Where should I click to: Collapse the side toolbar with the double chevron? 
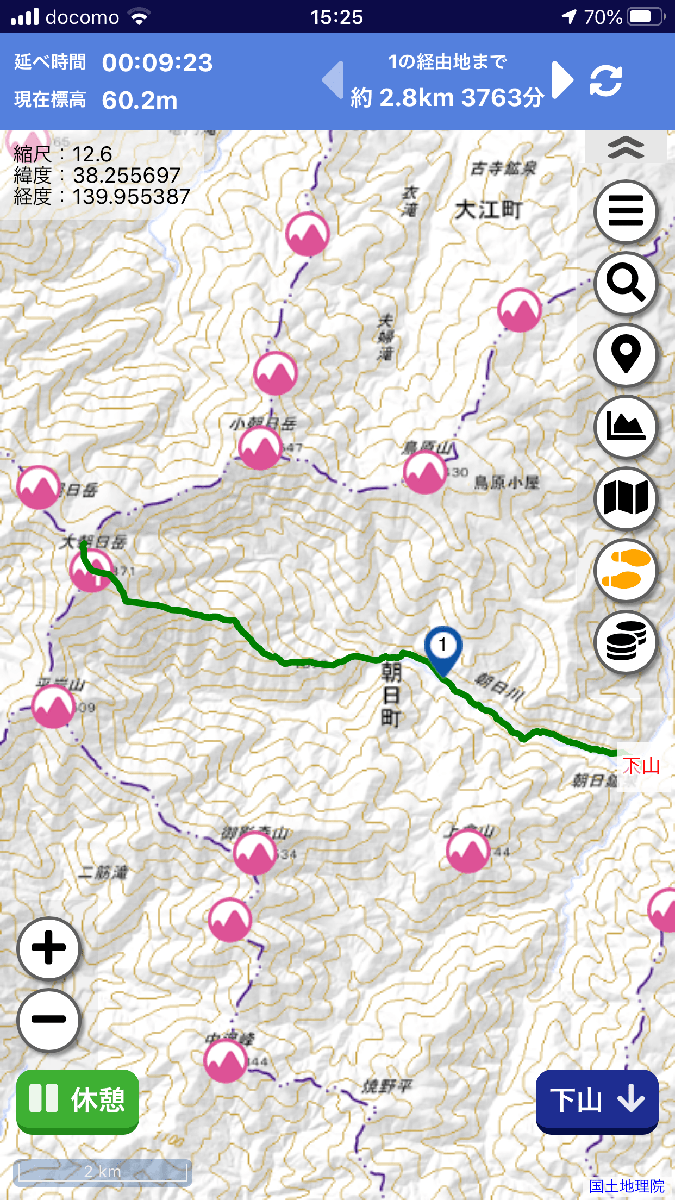pos(625,147)
